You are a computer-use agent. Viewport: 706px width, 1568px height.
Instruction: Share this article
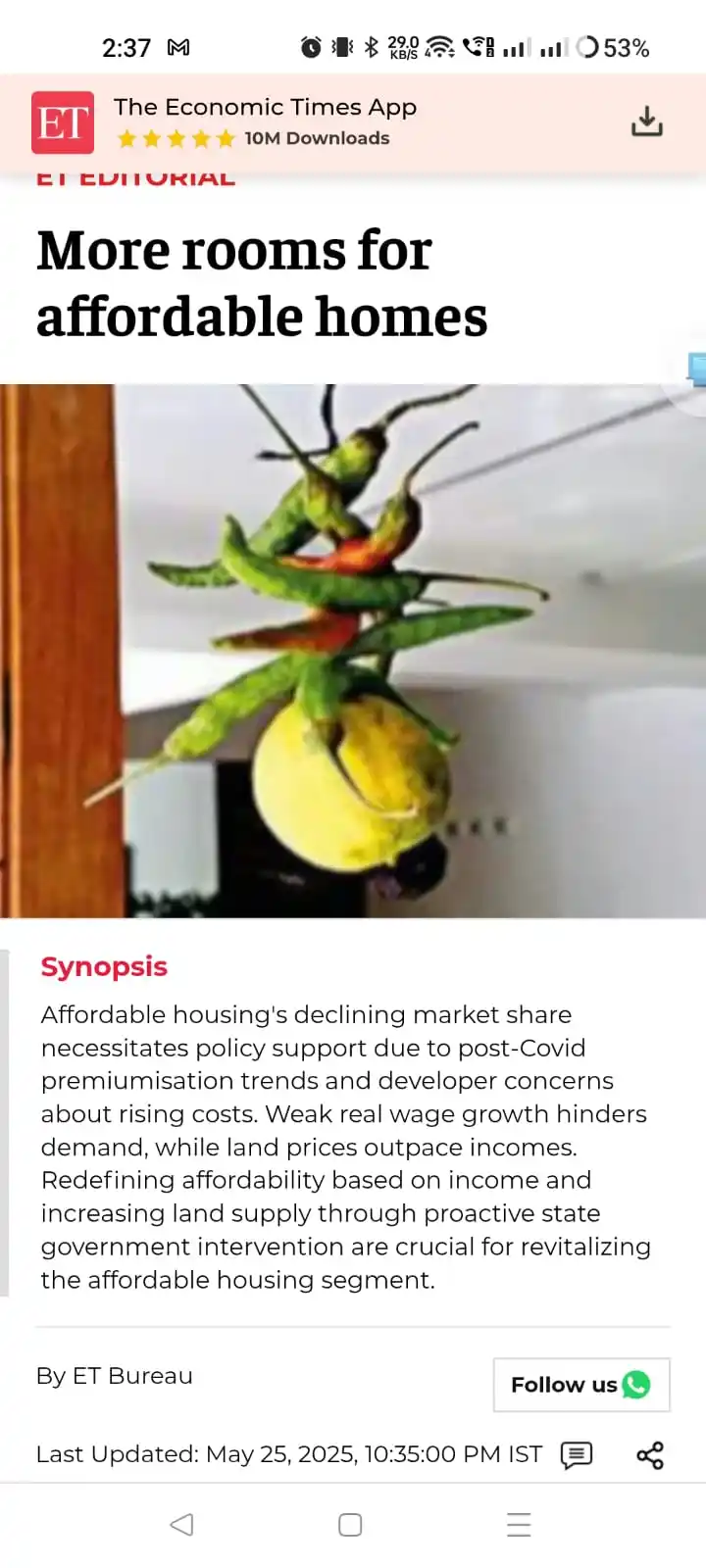pyautogui.click(x=650, y=1455)
